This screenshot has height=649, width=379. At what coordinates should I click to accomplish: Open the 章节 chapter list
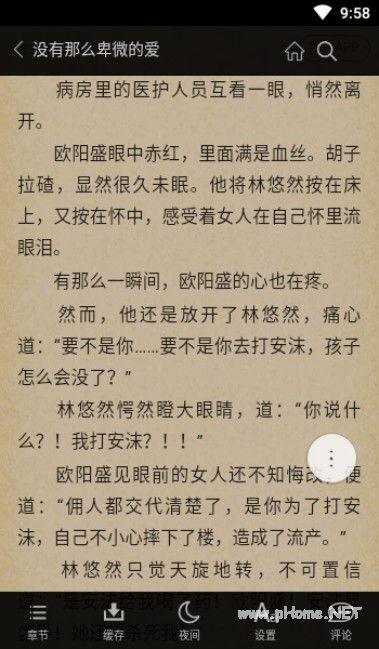(38, 621)
